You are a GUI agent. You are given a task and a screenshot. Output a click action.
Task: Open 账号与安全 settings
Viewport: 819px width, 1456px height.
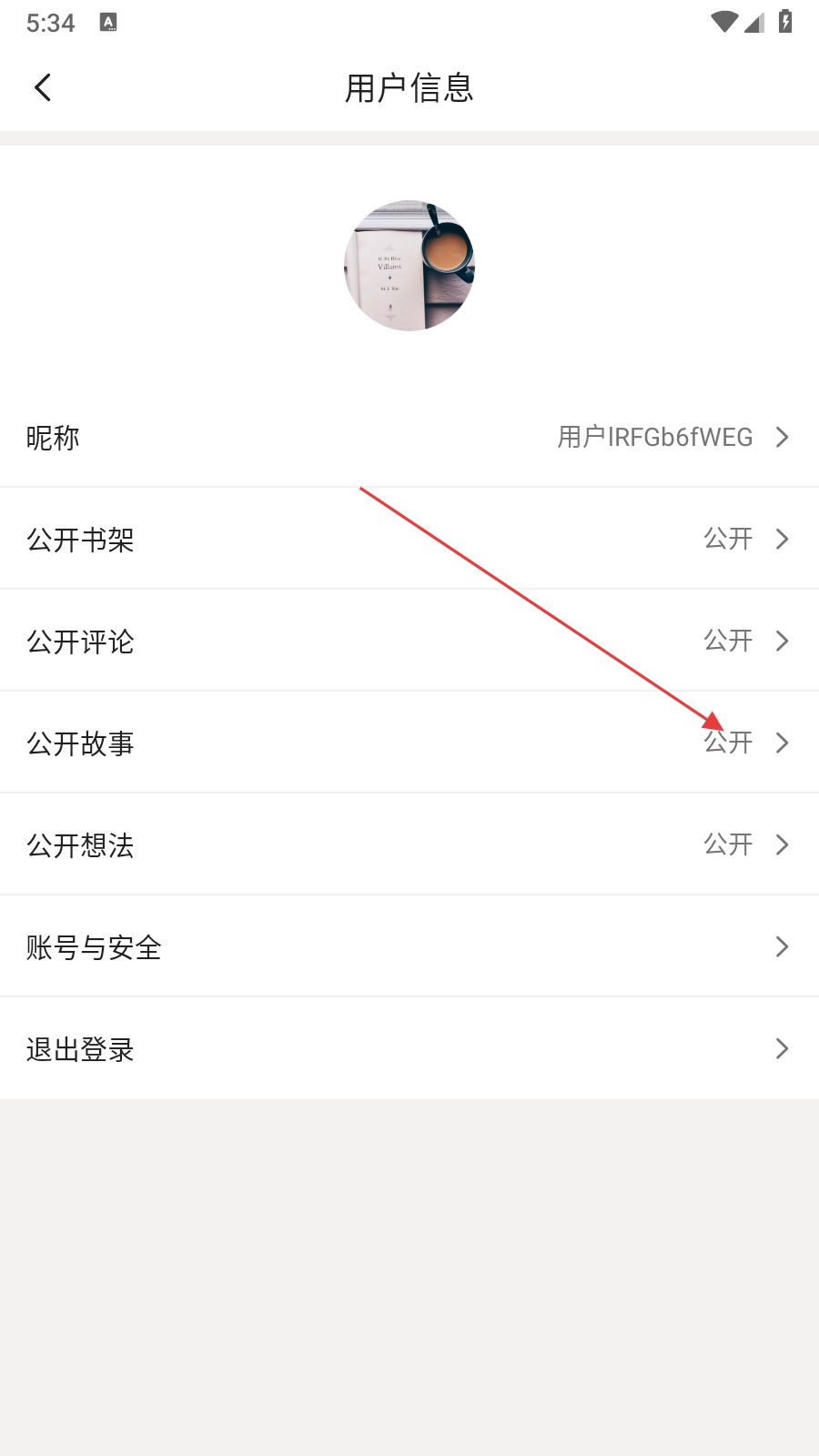409,947
